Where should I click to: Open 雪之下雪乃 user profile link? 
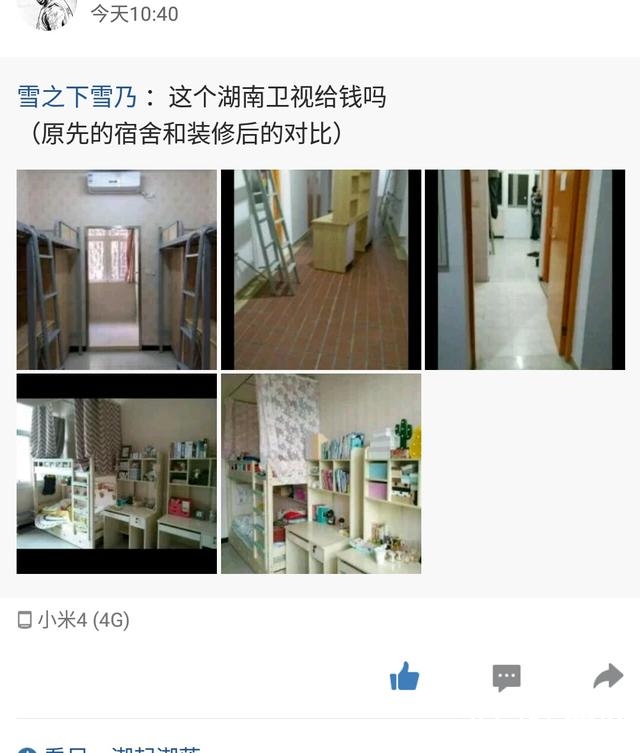(81, 98)
